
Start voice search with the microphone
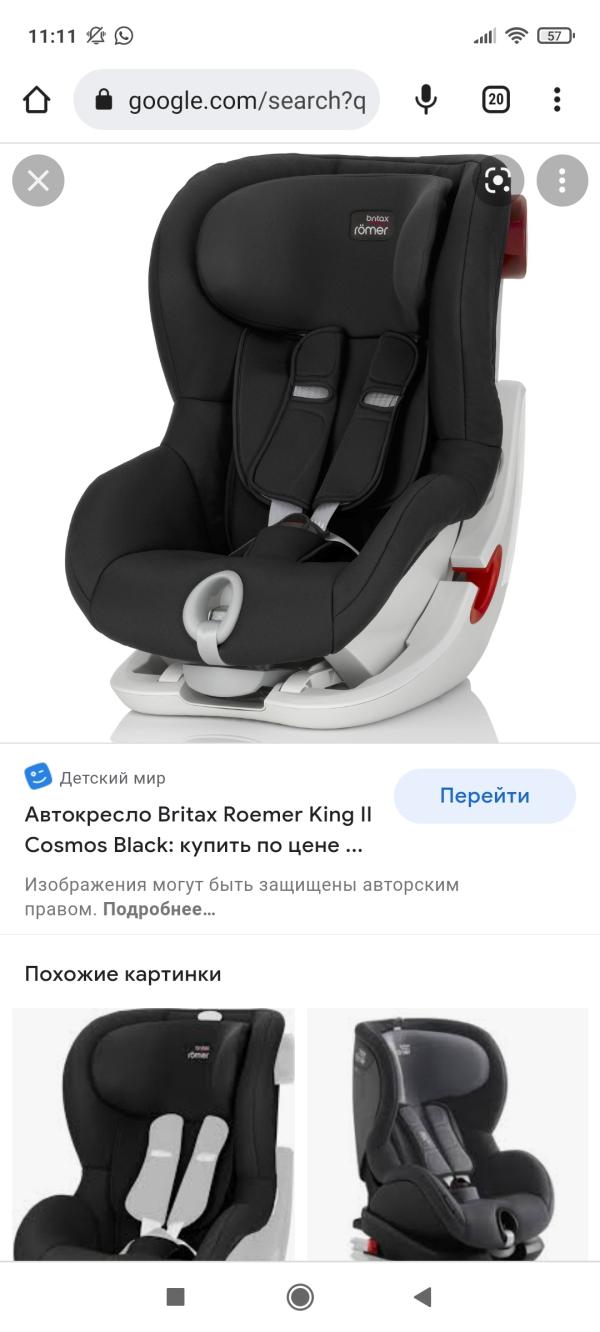(426, 100)
